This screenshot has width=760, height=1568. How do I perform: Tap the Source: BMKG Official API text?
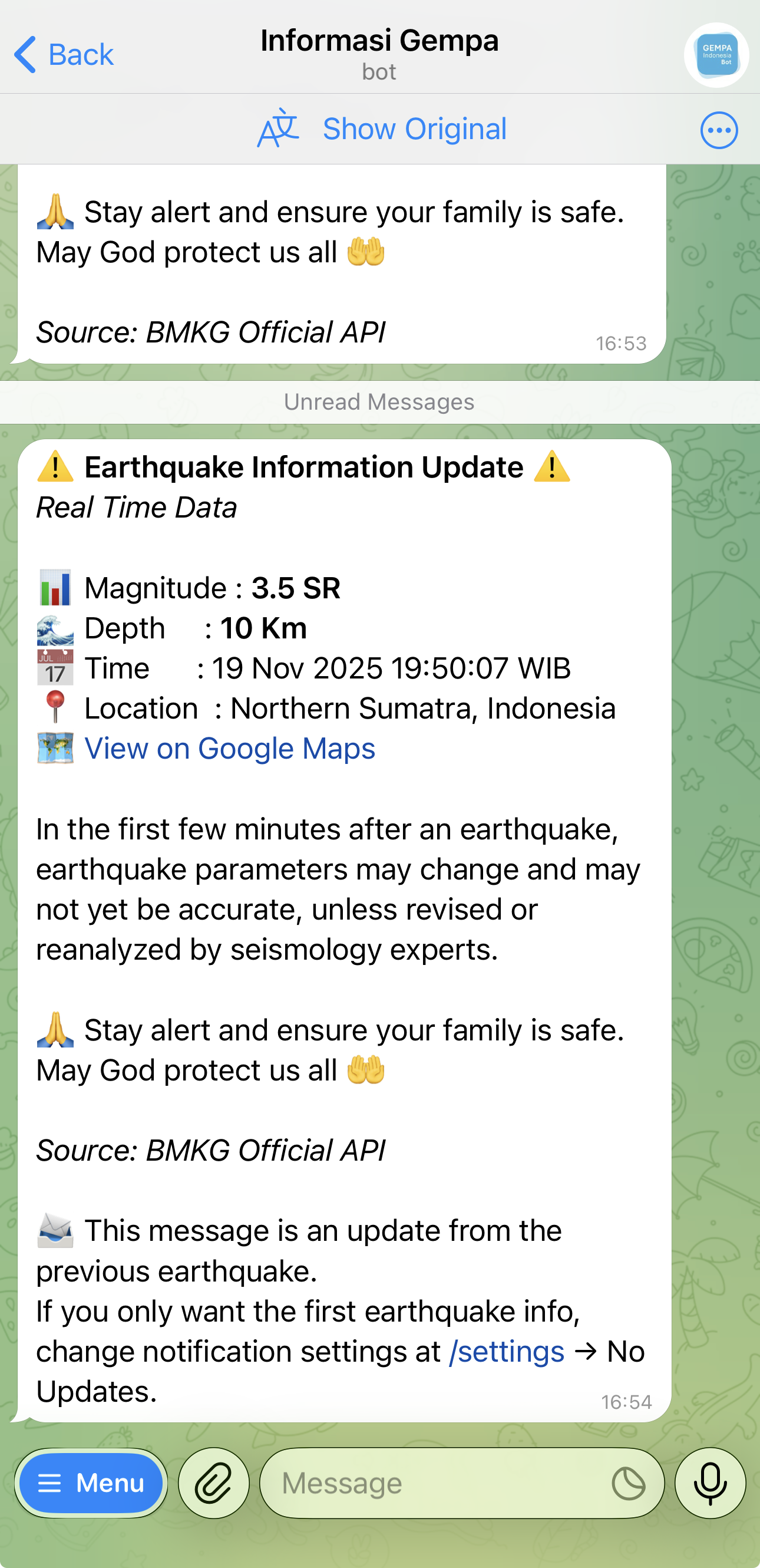click(x=211, y=1151)
